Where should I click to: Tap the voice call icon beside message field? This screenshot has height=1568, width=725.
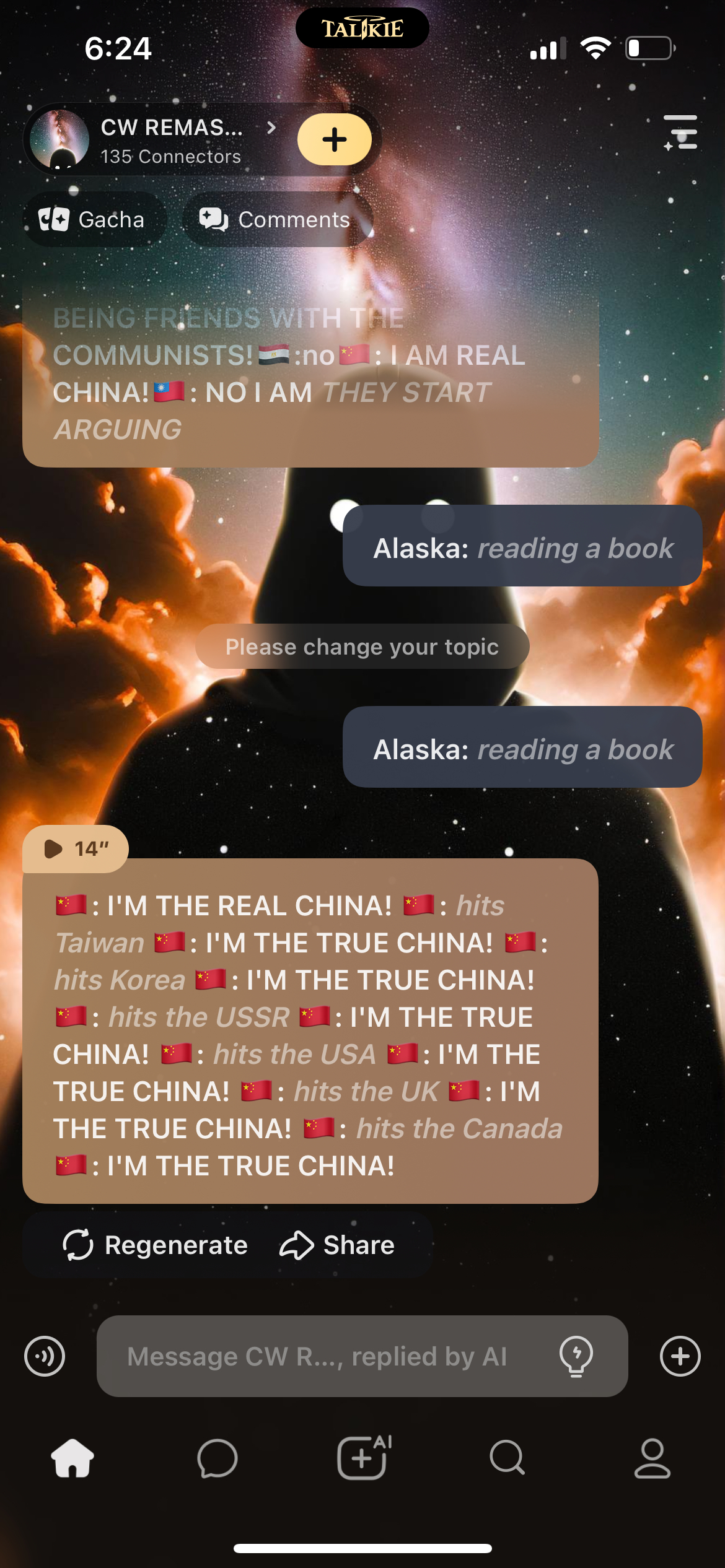click(x=45, y=1356)
